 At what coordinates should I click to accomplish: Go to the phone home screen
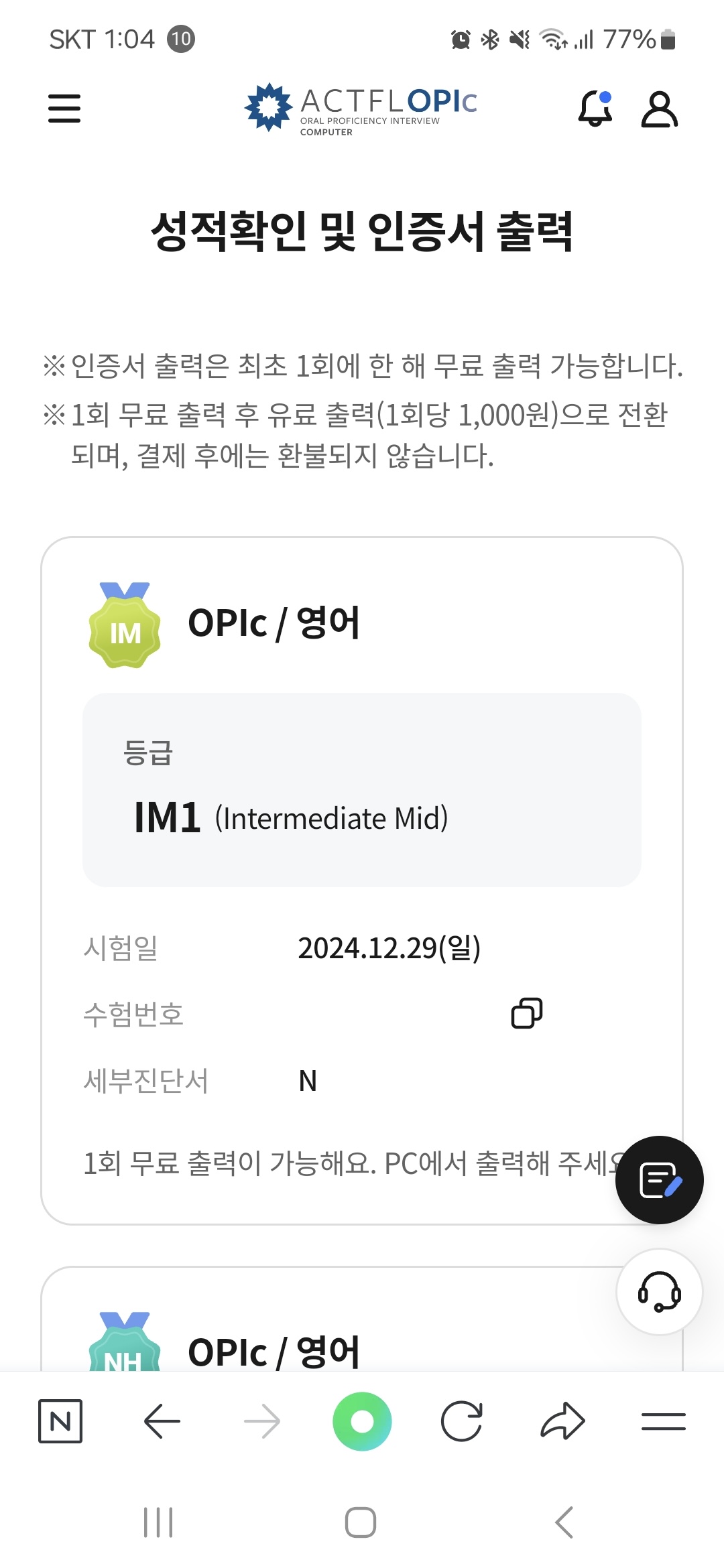pos(361,1522)
